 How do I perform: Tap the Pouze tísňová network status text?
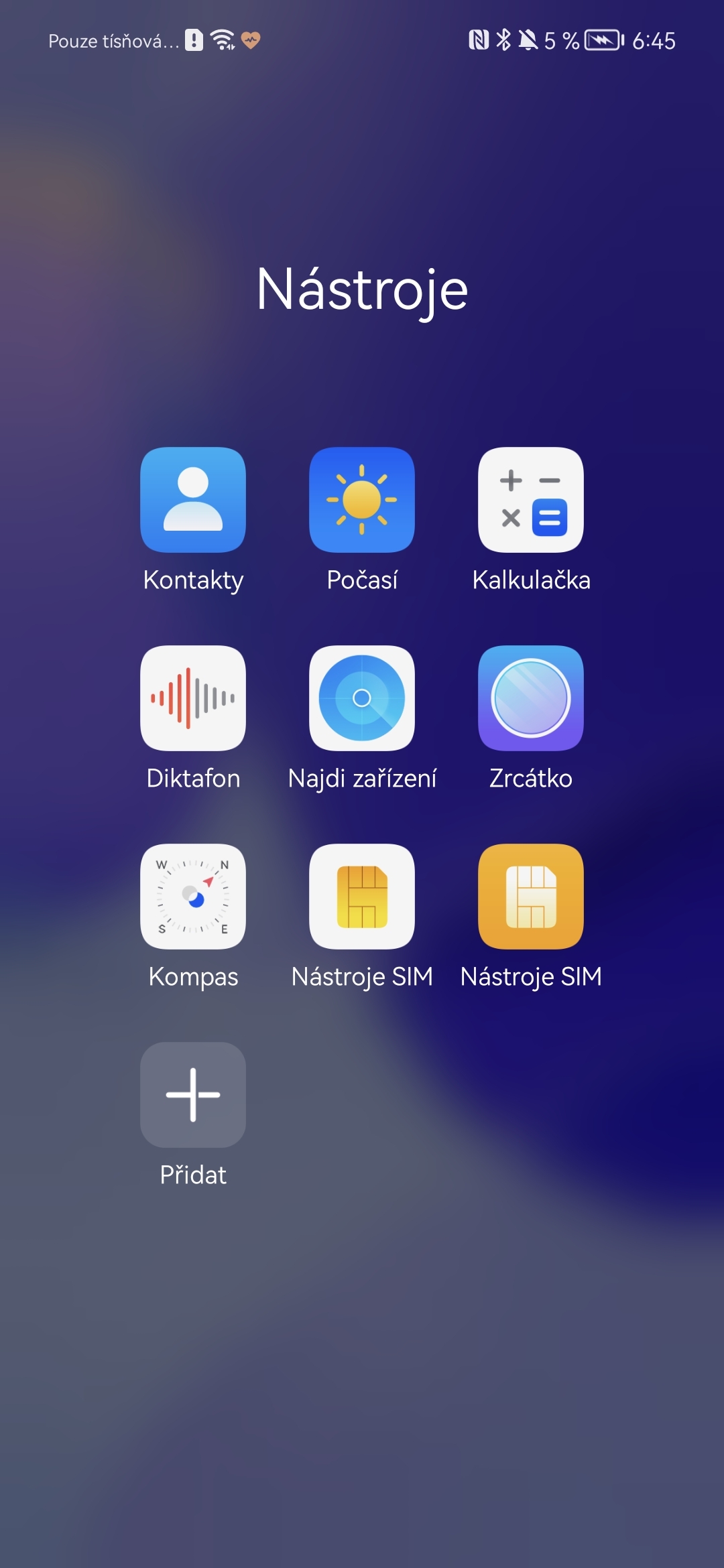[x=114, y=42]
